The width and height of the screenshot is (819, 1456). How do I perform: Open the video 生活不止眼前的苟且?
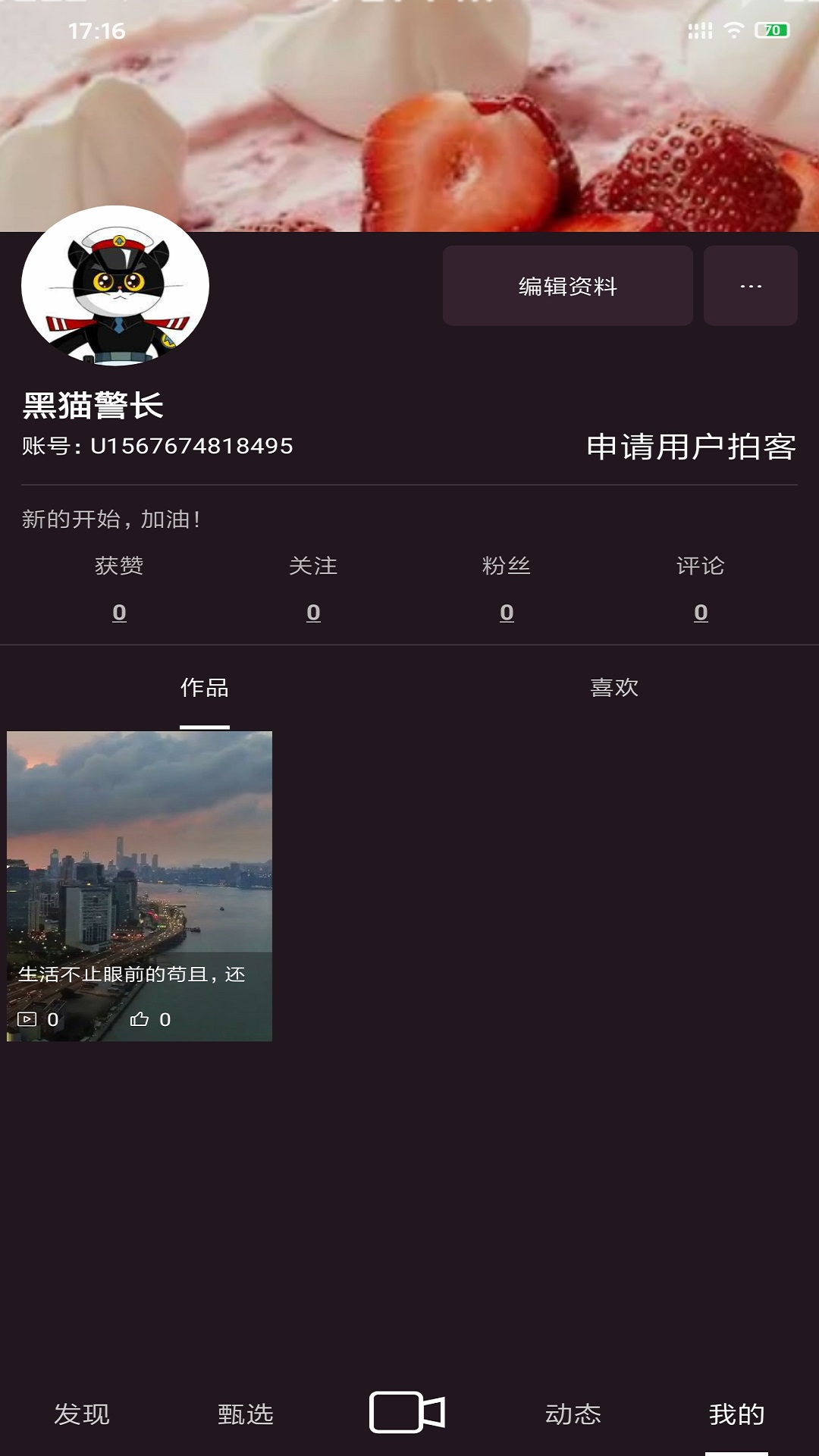click(x=140, y=885)
